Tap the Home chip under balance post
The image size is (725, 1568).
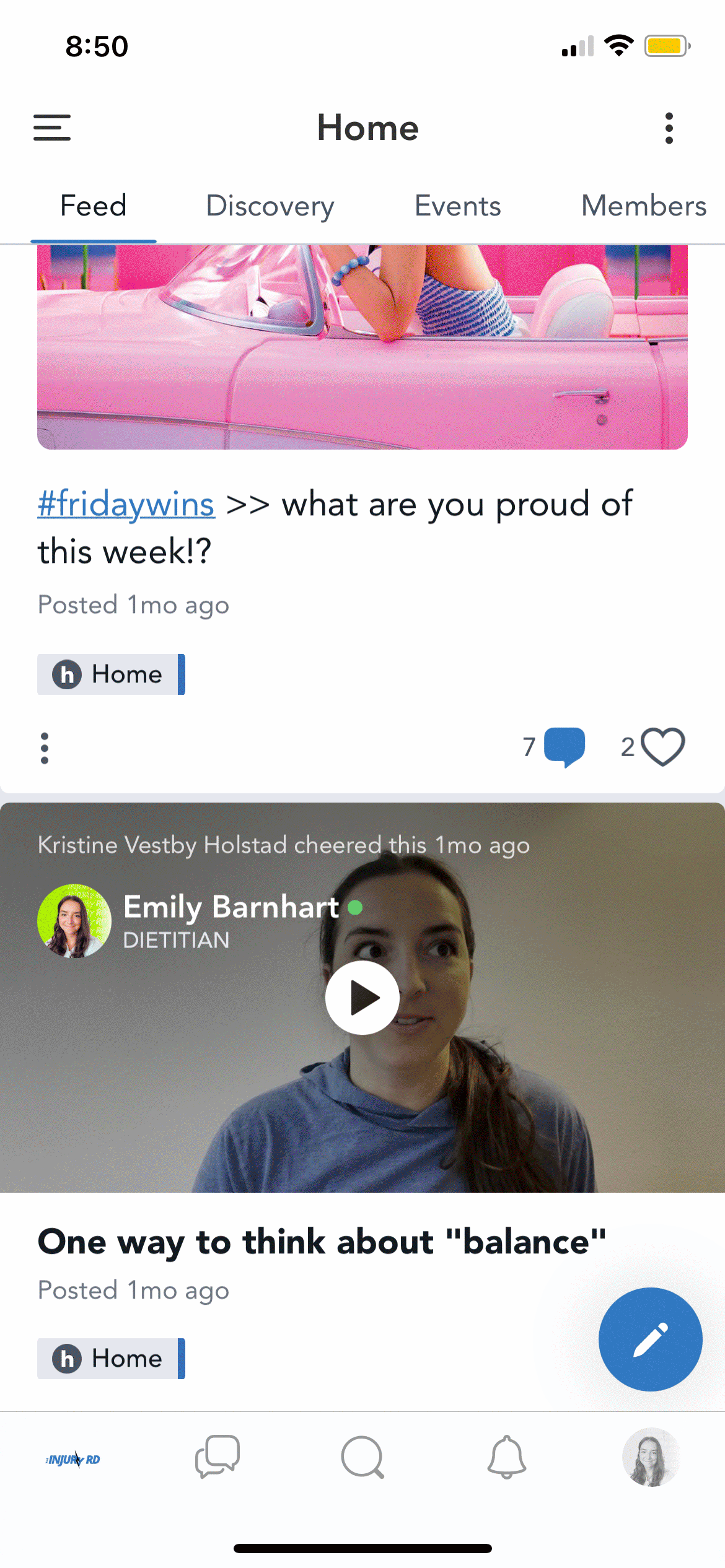tap(111, 1359)
